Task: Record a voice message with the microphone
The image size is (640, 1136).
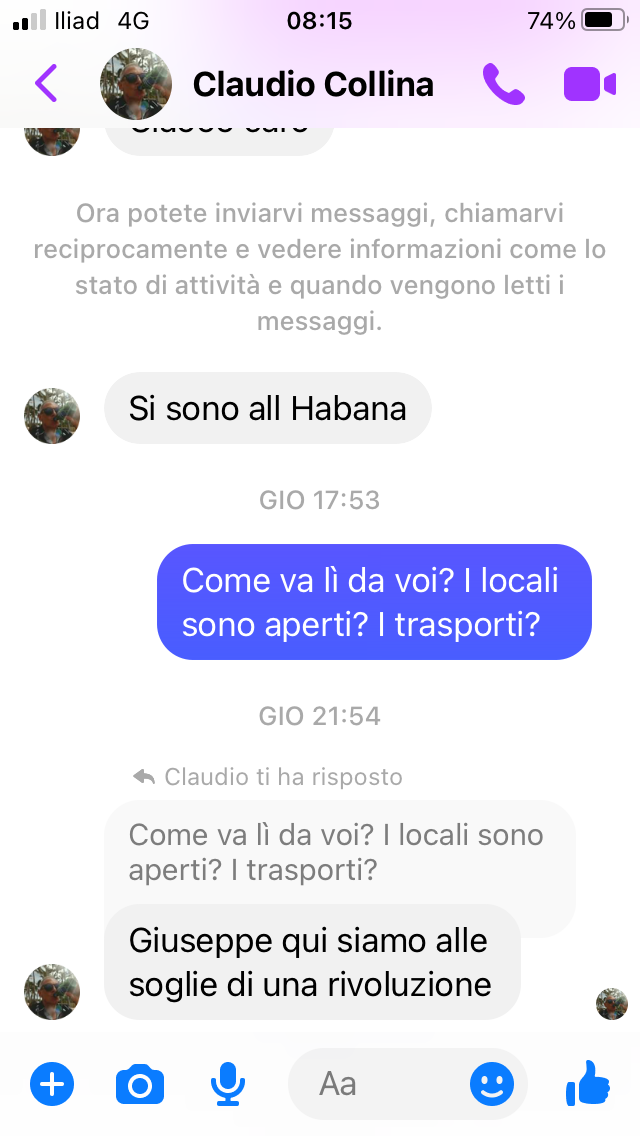Action: point(228,1083)
